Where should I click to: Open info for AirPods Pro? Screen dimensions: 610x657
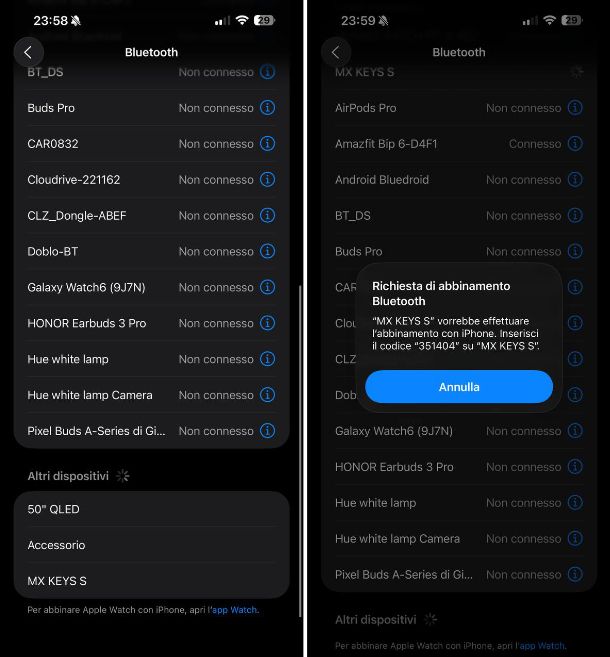(x=575, y=108)
